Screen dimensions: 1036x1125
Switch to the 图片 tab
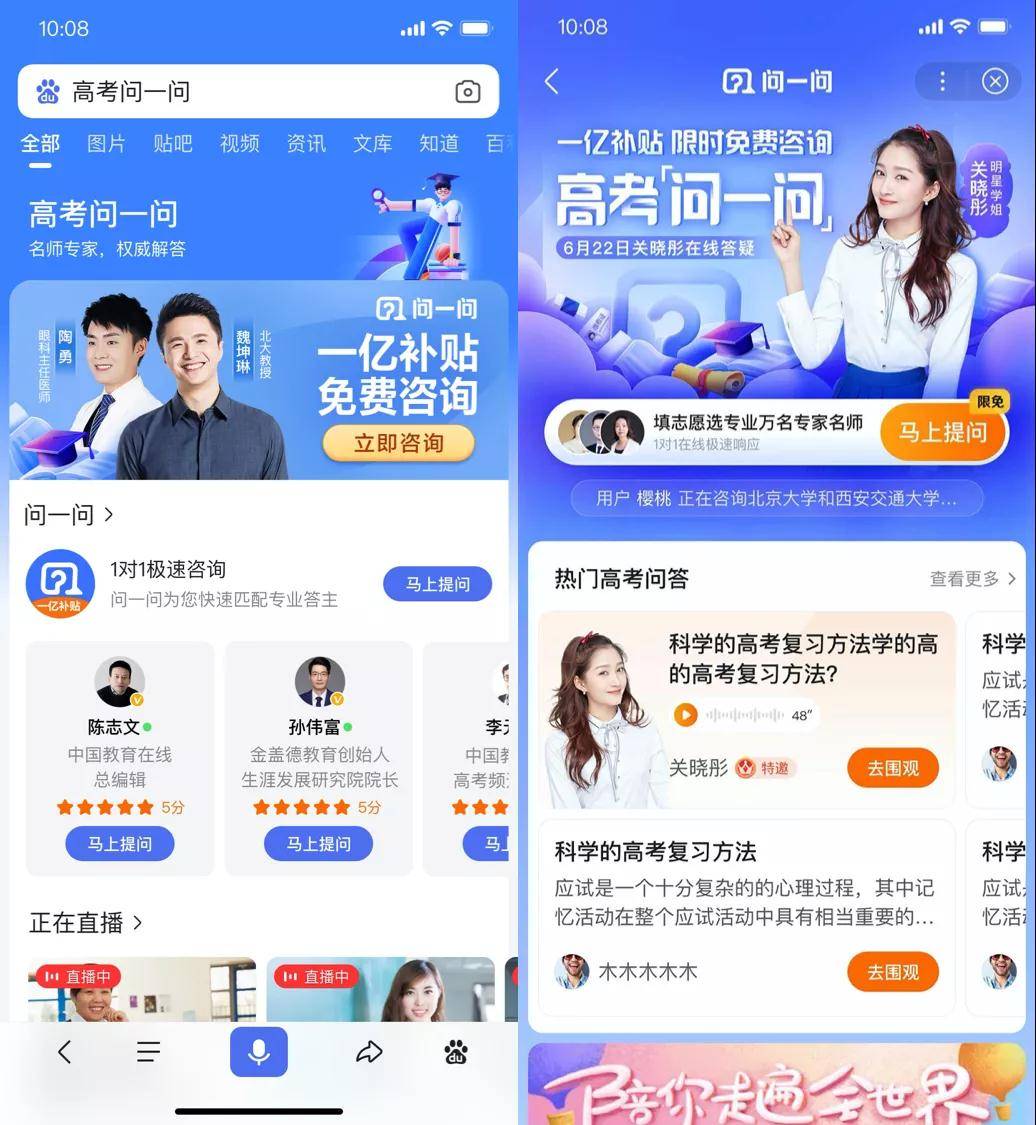106,144
